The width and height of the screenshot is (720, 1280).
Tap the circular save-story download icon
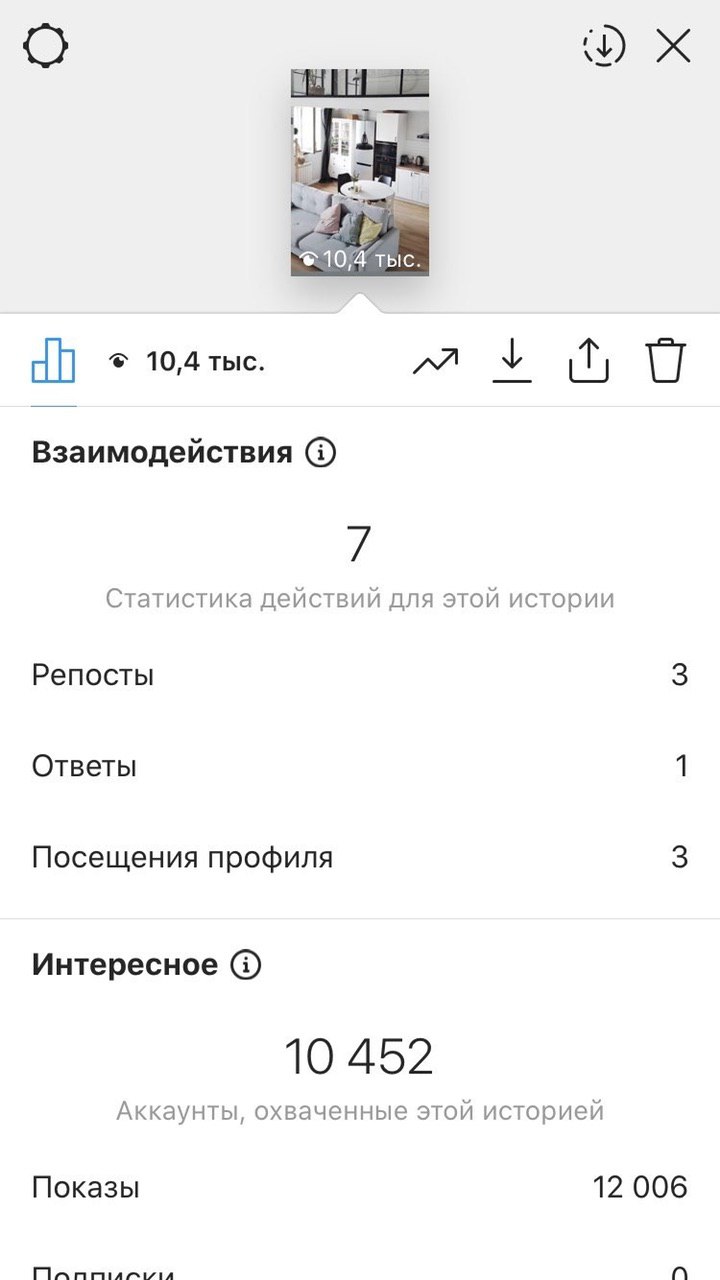click(x=603, y=46)
